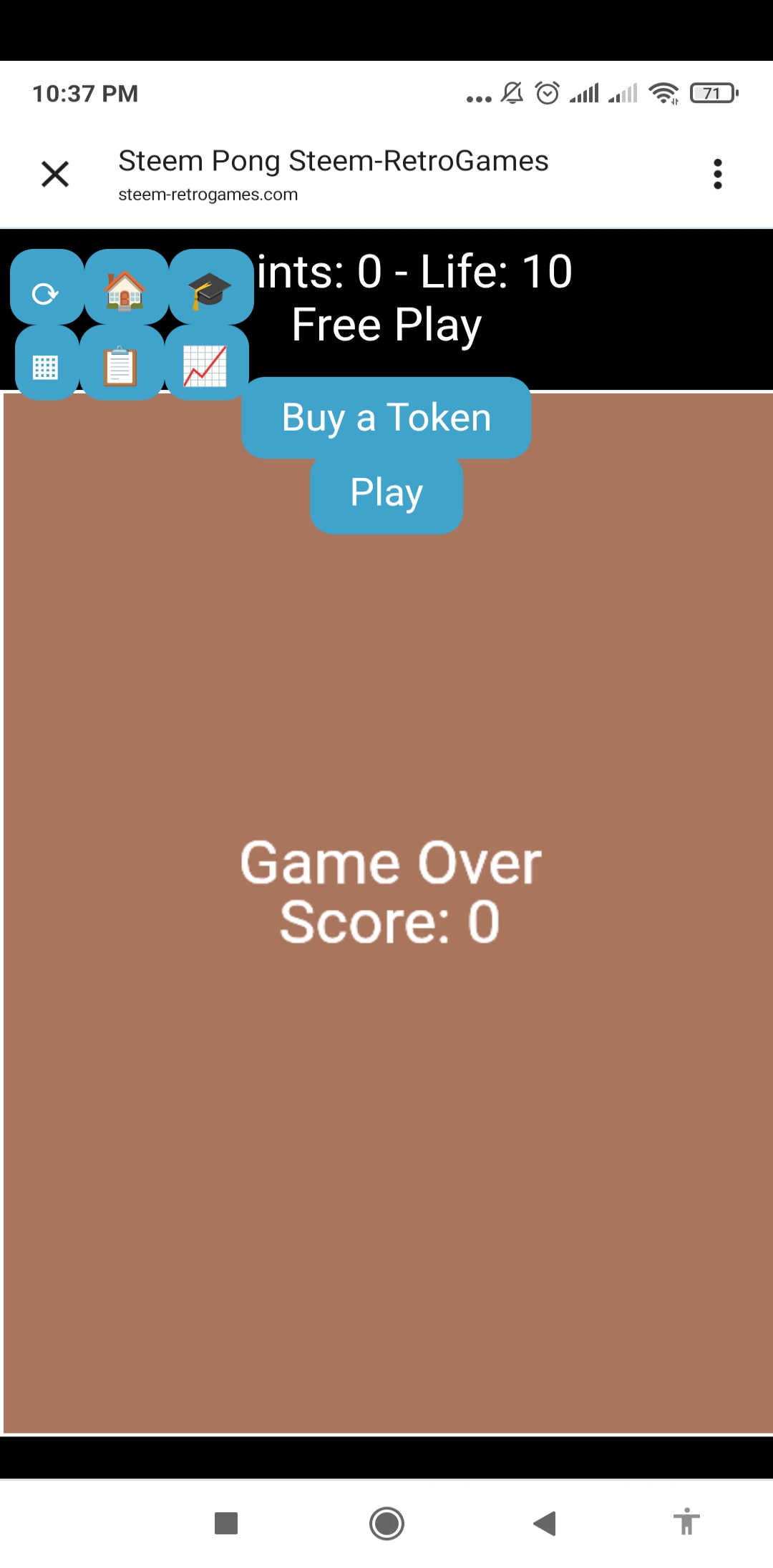View the rising chart icon button

point(206,363)
